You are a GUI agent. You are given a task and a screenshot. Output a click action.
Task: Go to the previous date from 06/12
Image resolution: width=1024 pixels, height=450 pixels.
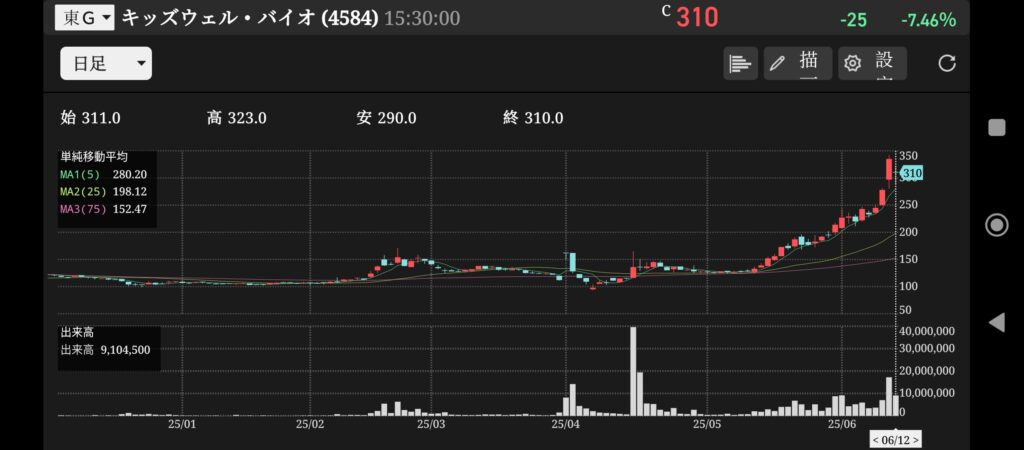coord(876,440)
